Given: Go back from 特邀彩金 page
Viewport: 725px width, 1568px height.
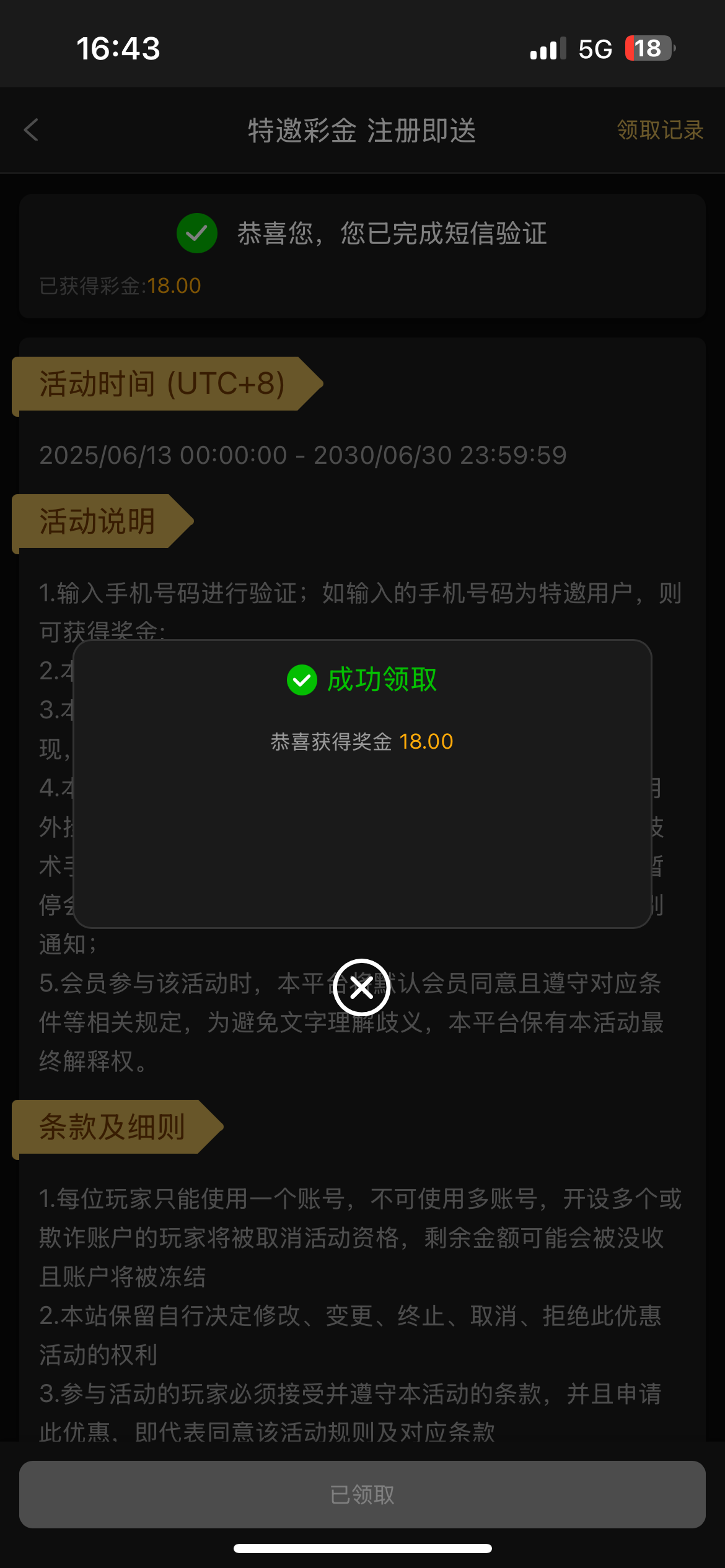Looking at the screenshot, I should 32,130.
